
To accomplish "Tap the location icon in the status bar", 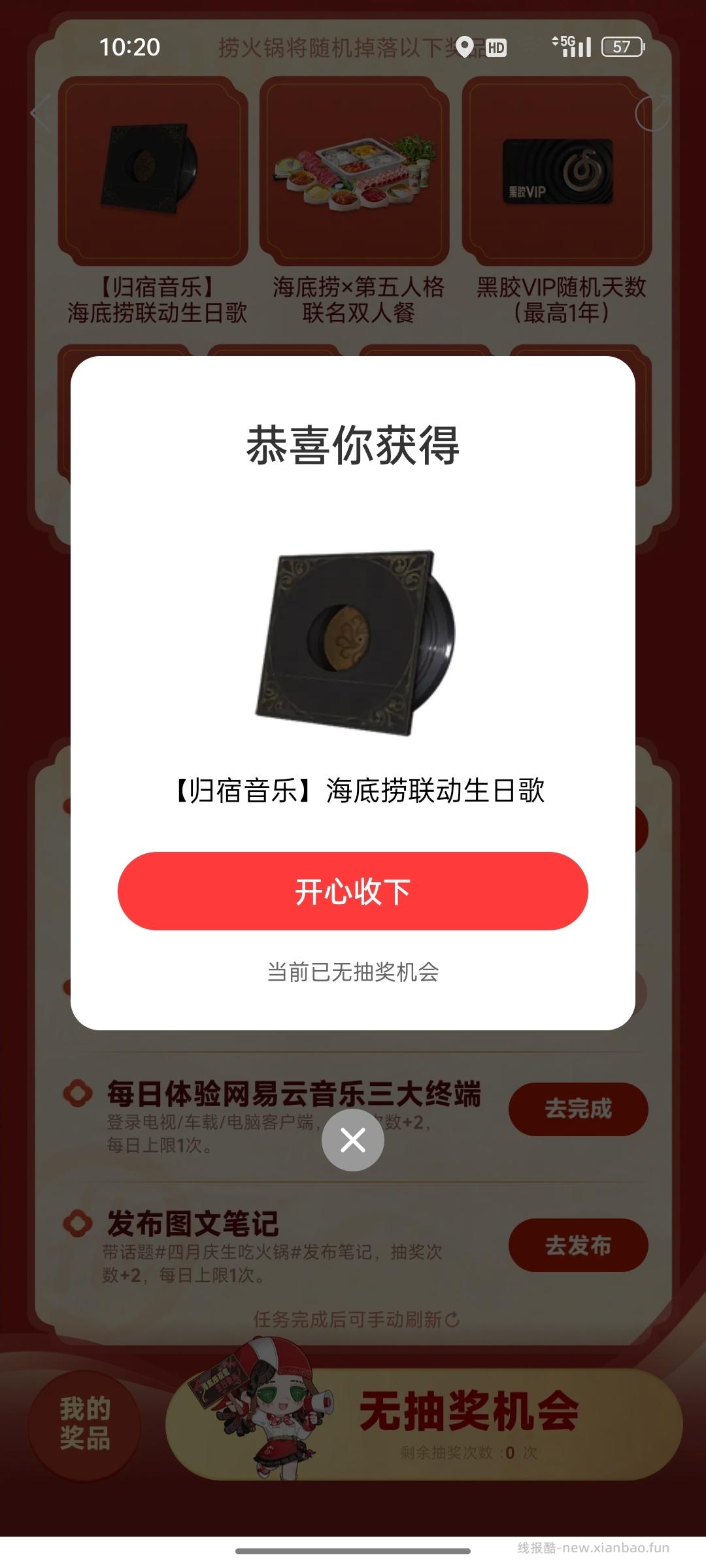I will pyautogui.click(x=466, y=47).
